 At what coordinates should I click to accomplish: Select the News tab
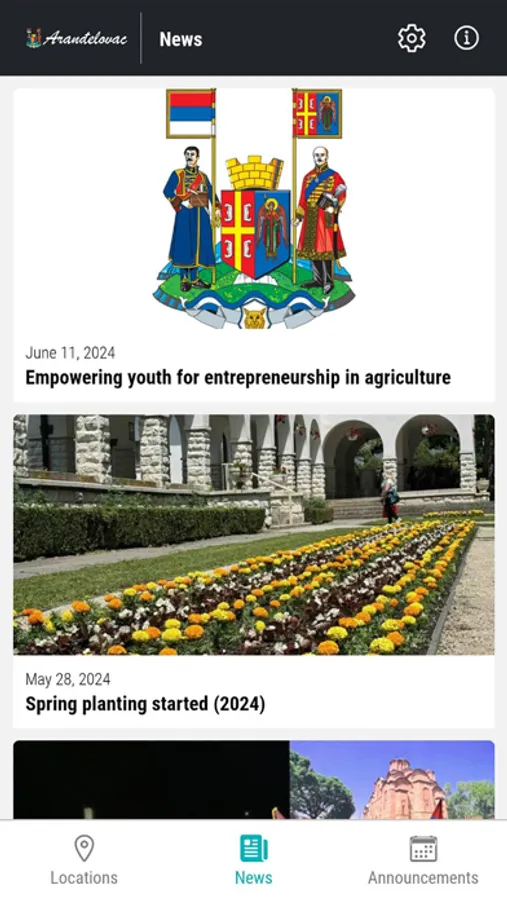254,860
